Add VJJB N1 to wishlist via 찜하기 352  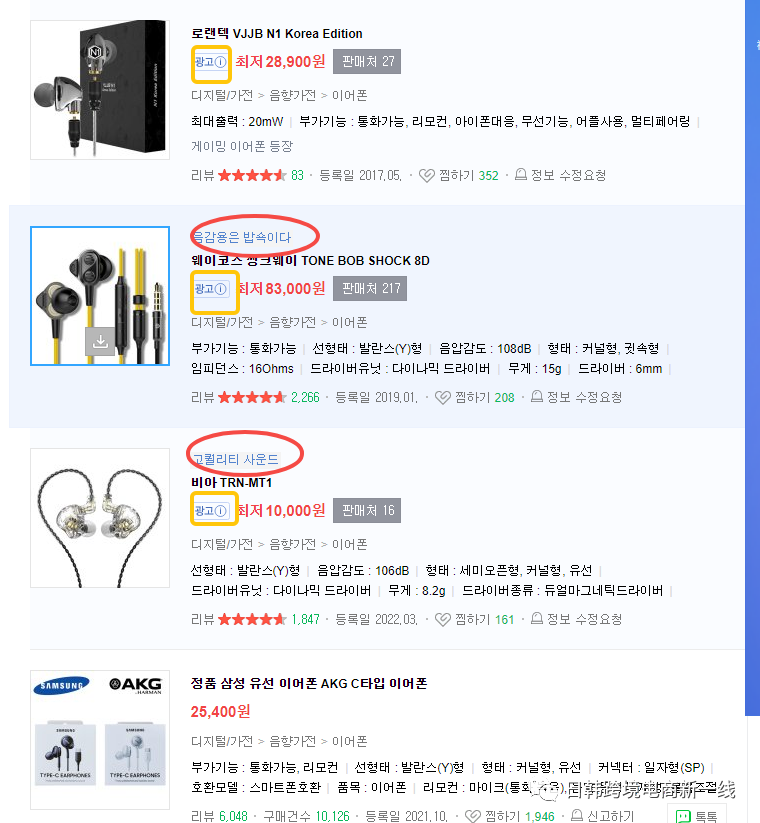[x=458, y=175]
